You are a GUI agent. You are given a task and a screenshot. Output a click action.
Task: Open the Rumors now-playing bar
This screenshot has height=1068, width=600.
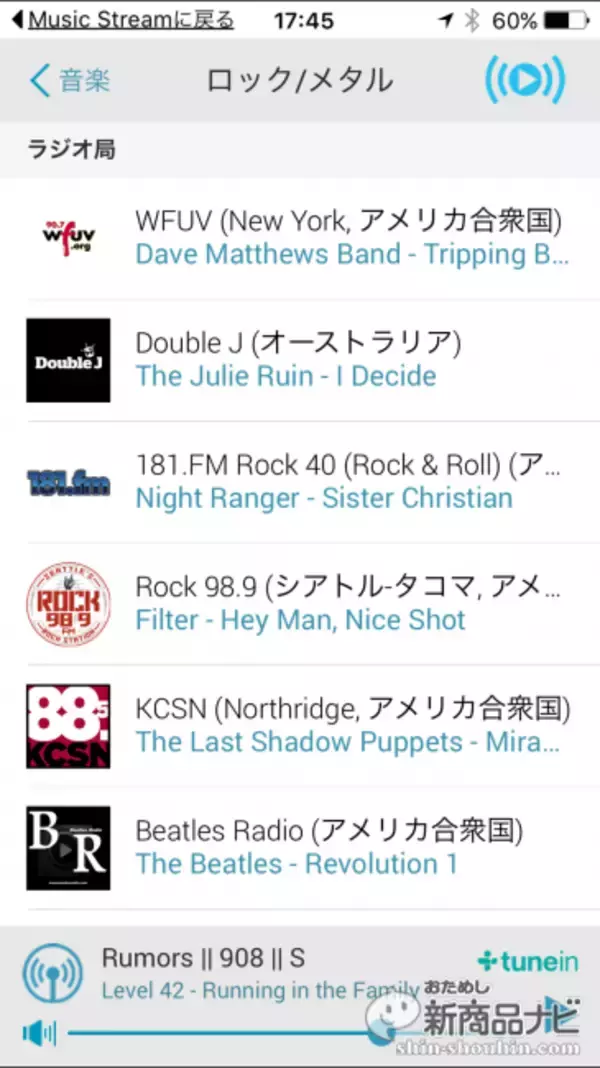coord(250,972)
